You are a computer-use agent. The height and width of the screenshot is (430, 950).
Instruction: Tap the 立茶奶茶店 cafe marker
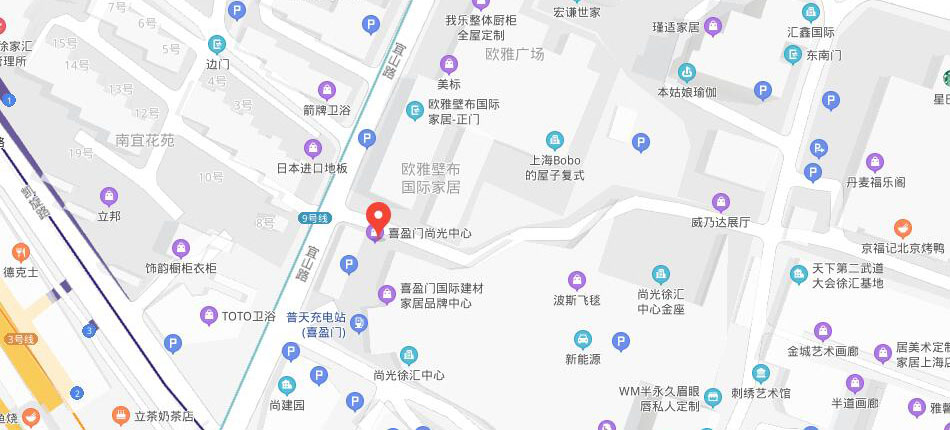click(120, 415)
